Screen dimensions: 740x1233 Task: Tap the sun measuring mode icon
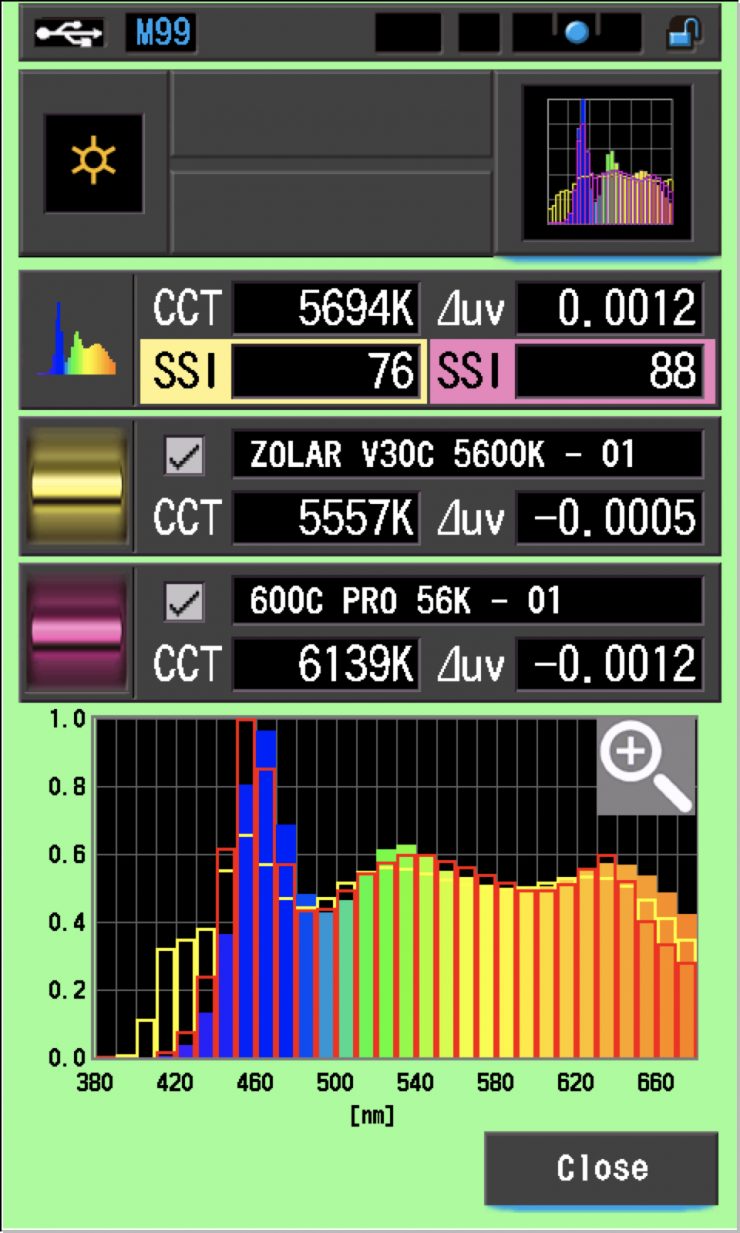point(93,163)
